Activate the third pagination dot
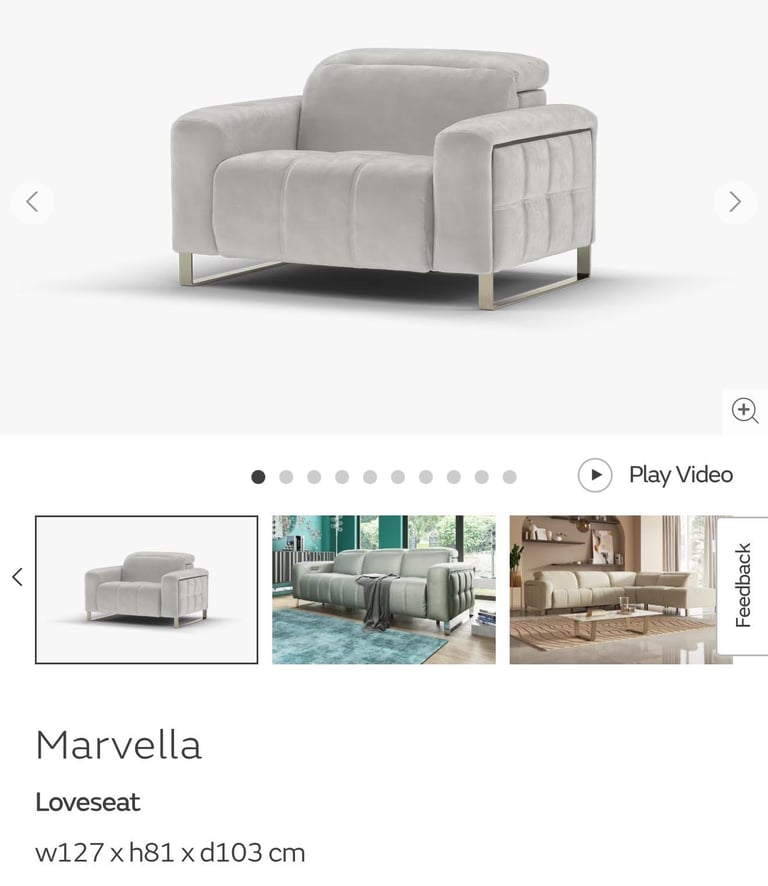 [314, 476]
